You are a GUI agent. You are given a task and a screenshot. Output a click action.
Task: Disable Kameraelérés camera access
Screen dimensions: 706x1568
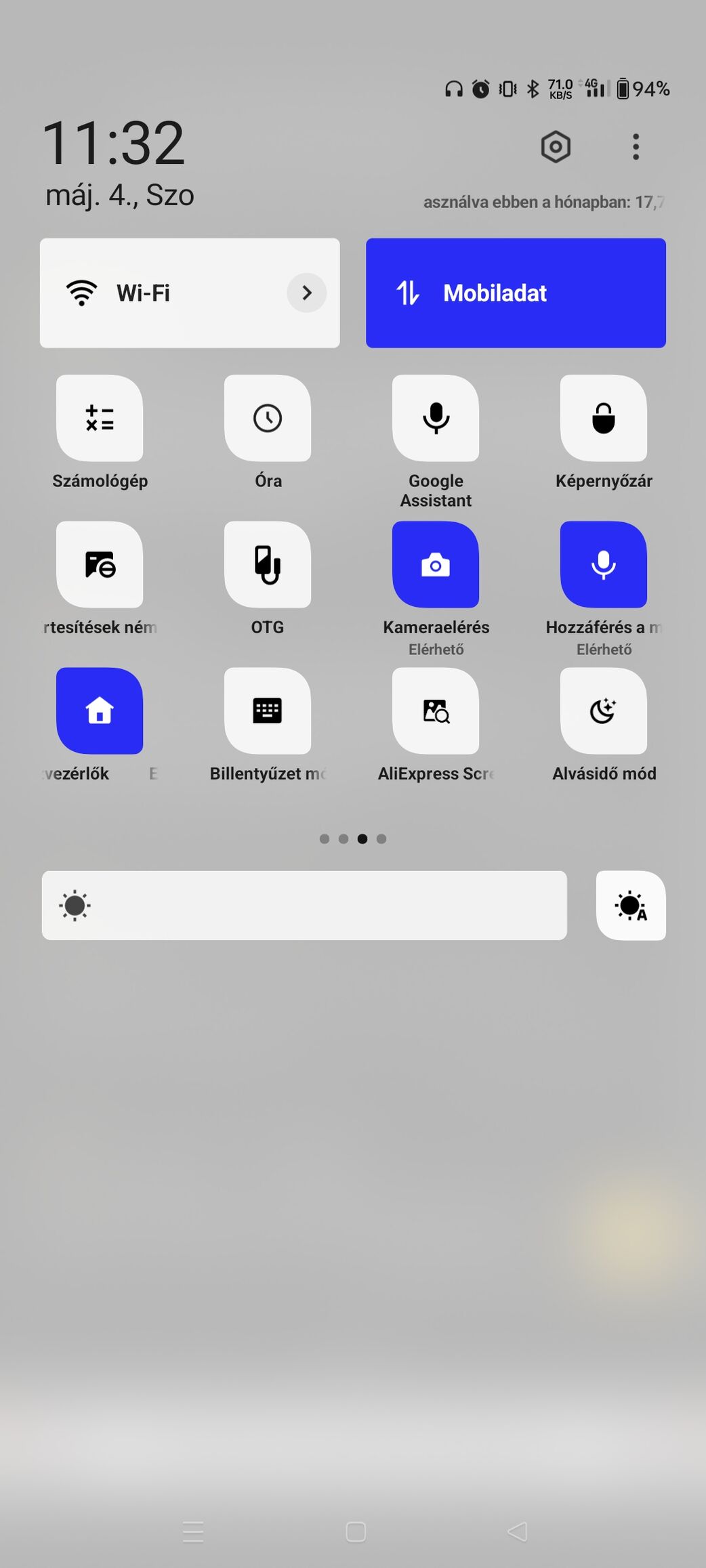(x=436, y=565)
